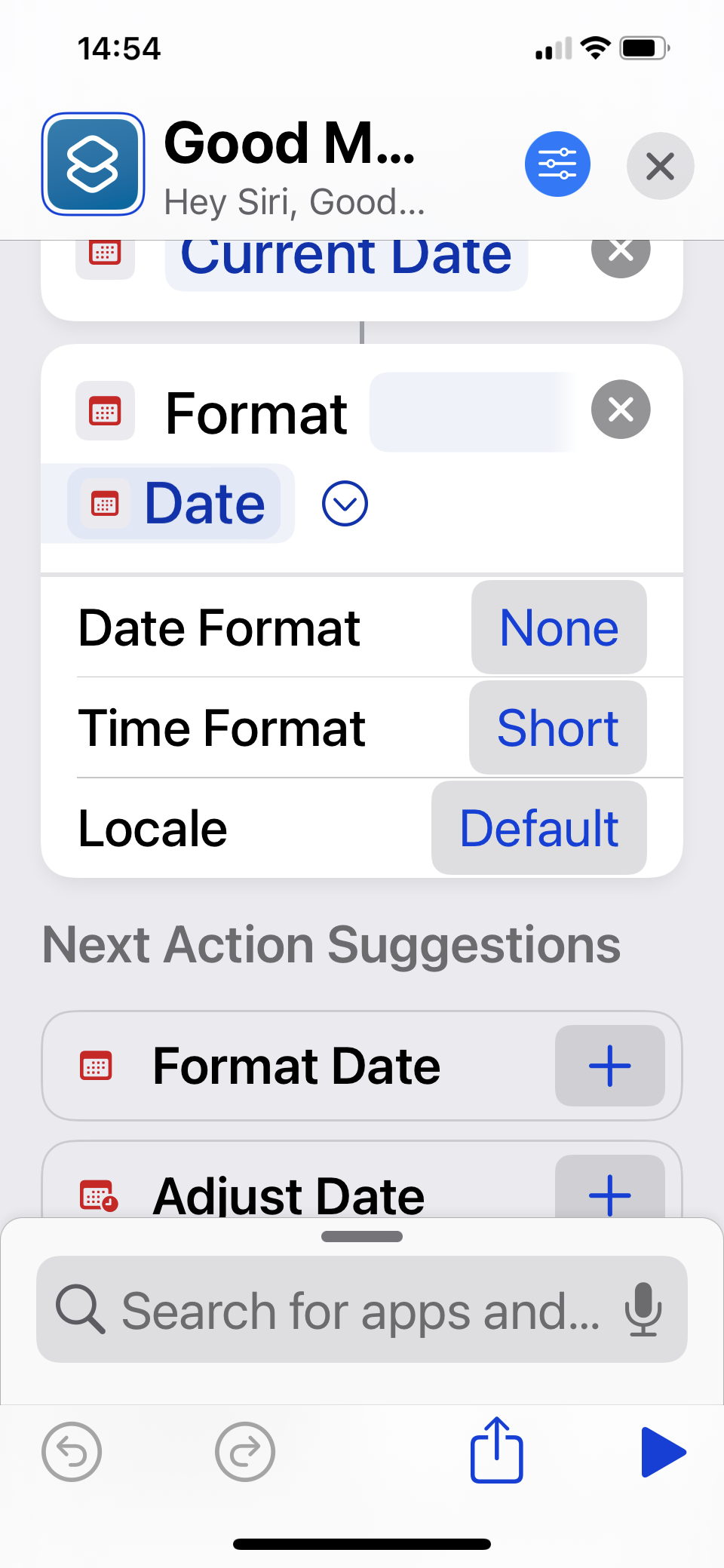Image resolution: width=724 pixels, height=1568 pixels.
Task: Add suggested Adjust Date action
Action: click(609, 1192)
